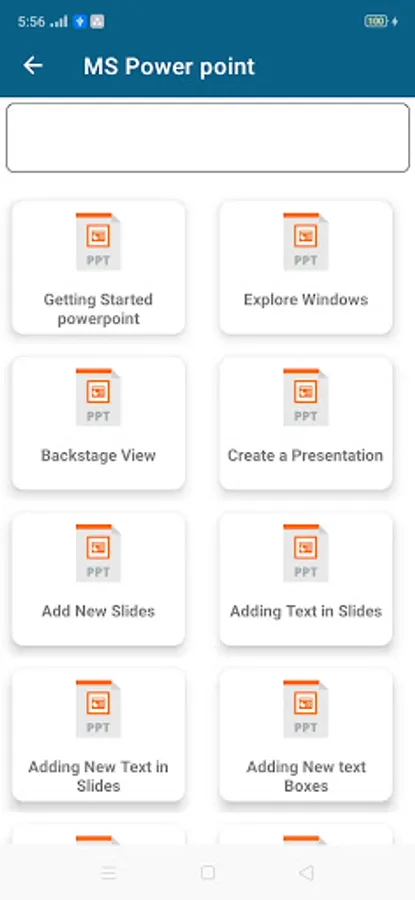415x900 pixels.
Task: Go back using the app bar arrow
Action: [x=33, y=66]
